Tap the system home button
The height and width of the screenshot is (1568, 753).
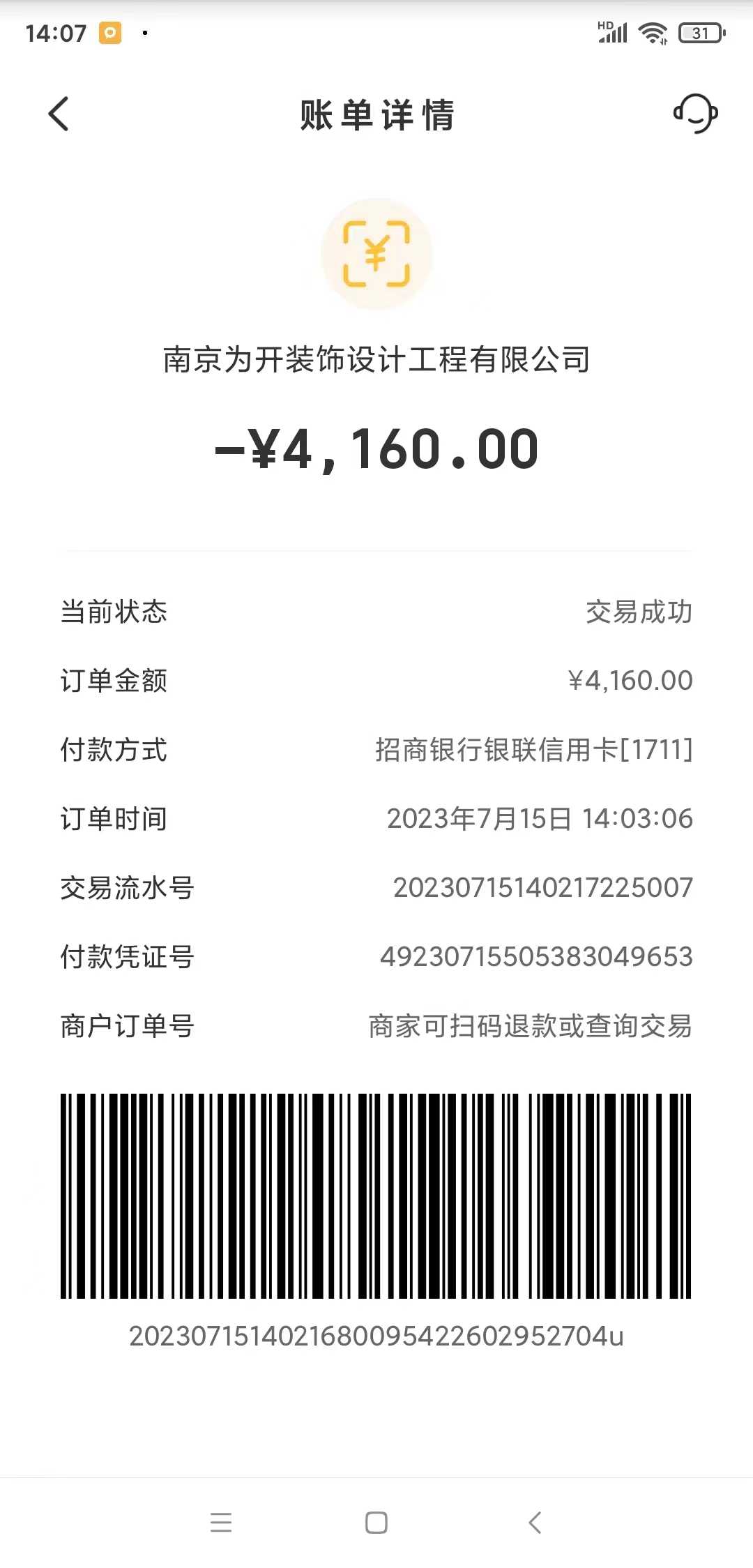(376, 1522)
